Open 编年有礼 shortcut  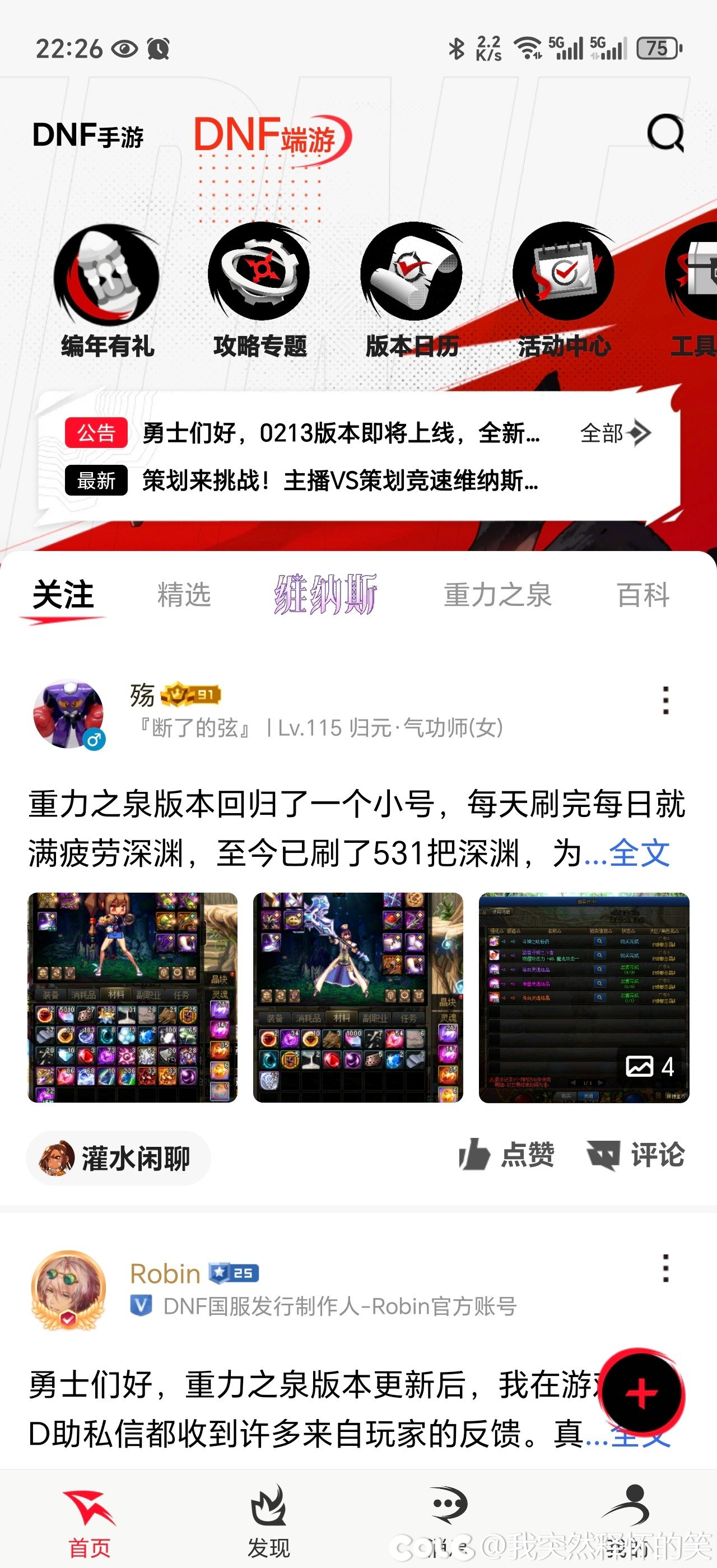108,290
